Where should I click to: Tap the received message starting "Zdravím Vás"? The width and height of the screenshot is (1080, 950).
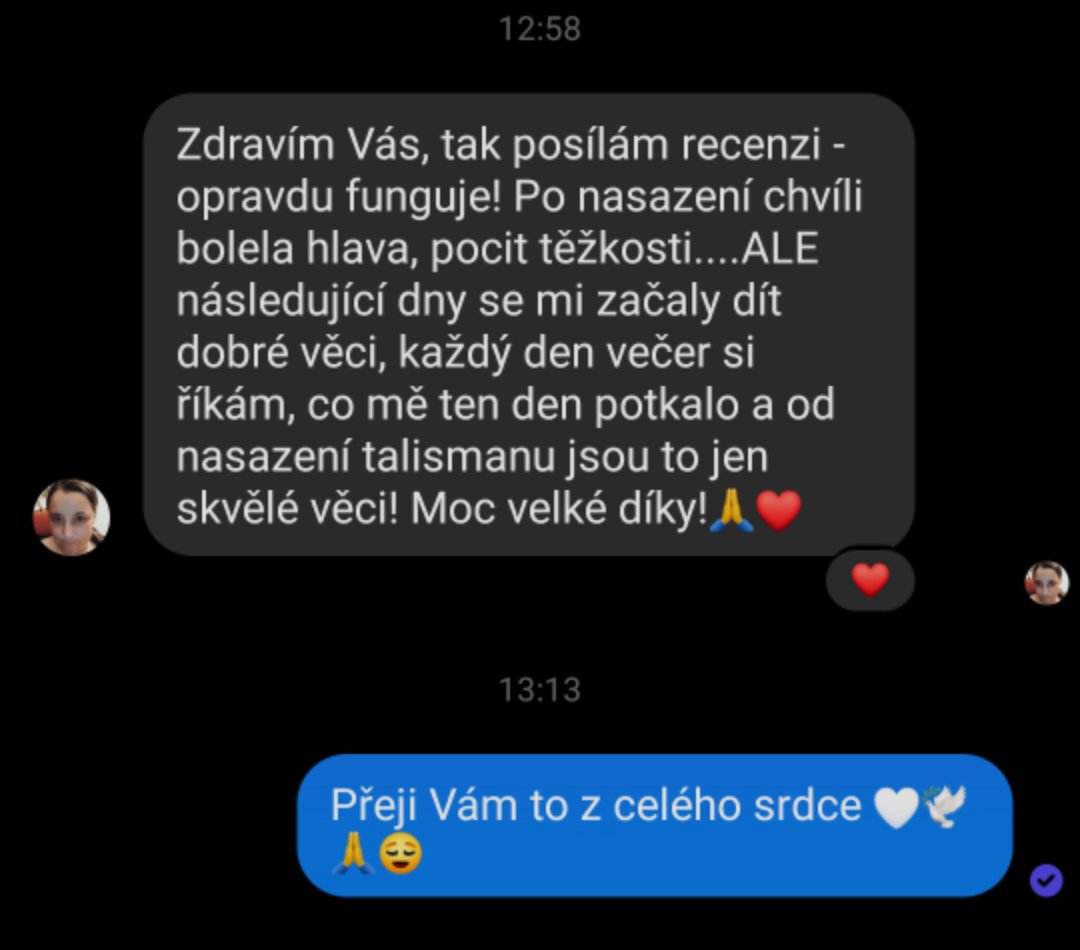coord(528,326)
